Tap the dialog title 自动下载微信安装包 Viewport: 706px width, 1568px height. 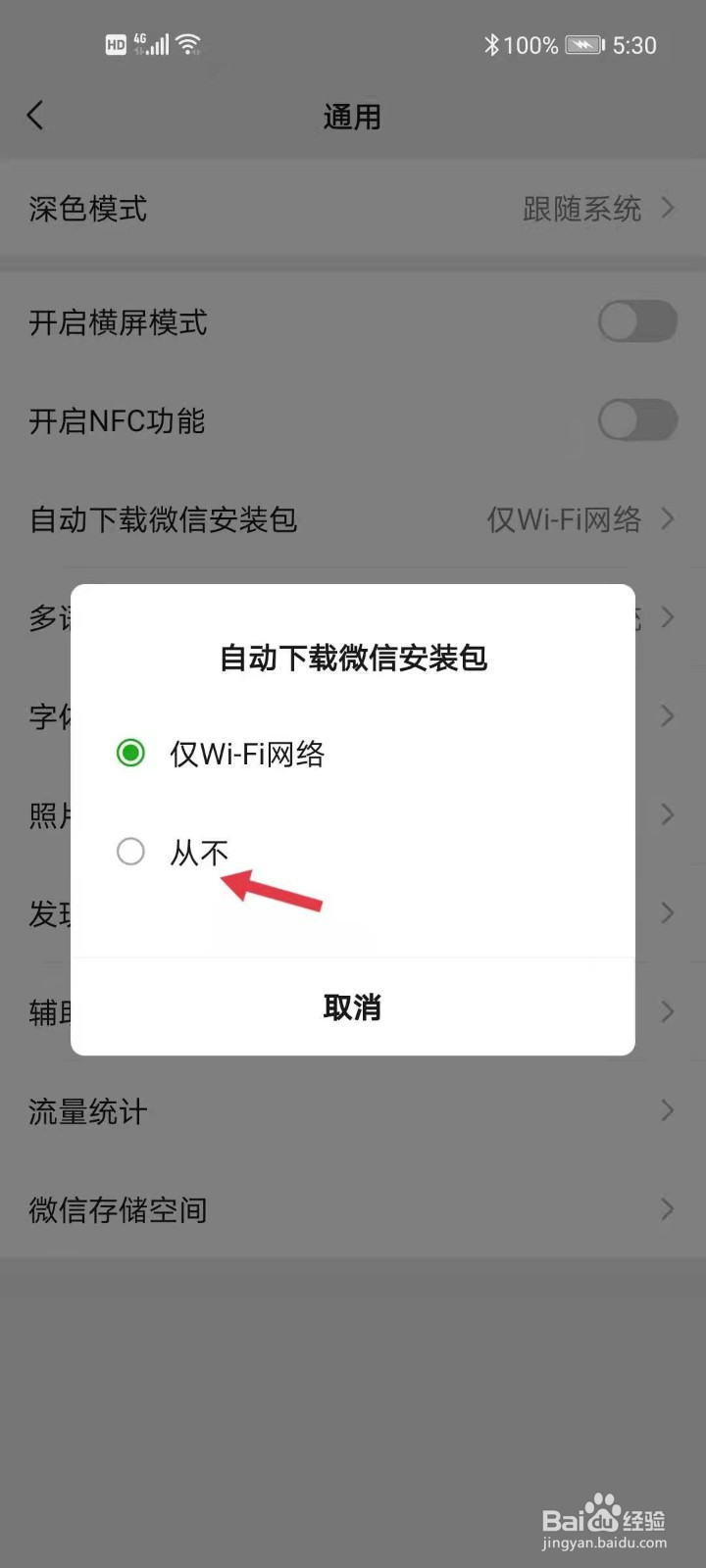(x=352, y=658)
